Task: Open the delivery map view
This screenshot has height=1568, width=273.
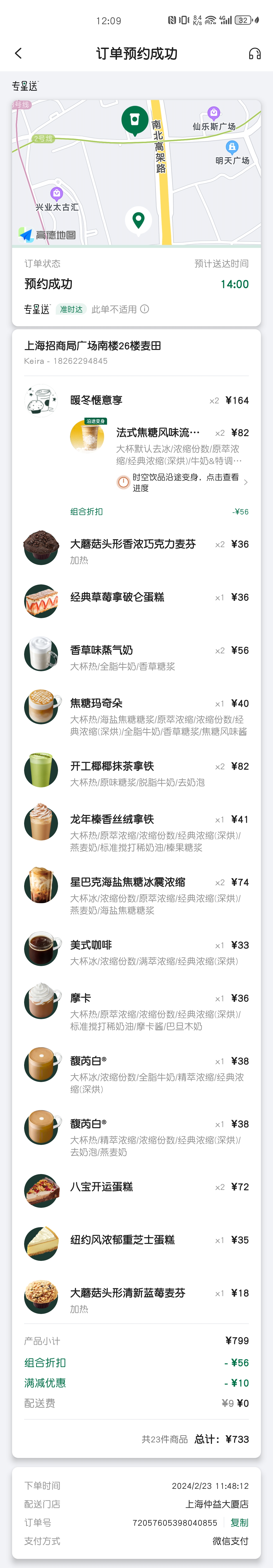Action: point(136,173)
